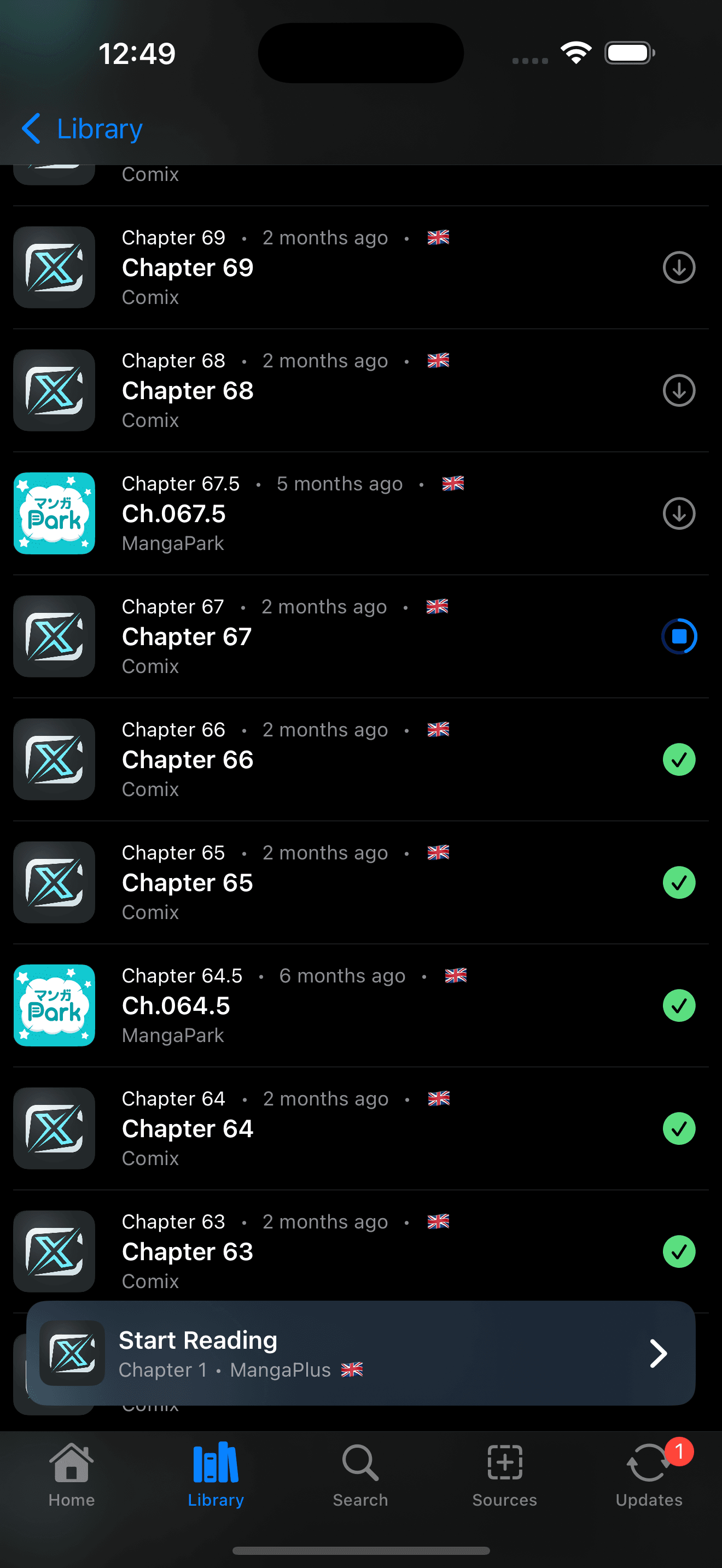This screenshot has height=1568, width=722.
Task: Tap the downloaded checkmark on Chapter 65
Action: click(x=678, y=882)
